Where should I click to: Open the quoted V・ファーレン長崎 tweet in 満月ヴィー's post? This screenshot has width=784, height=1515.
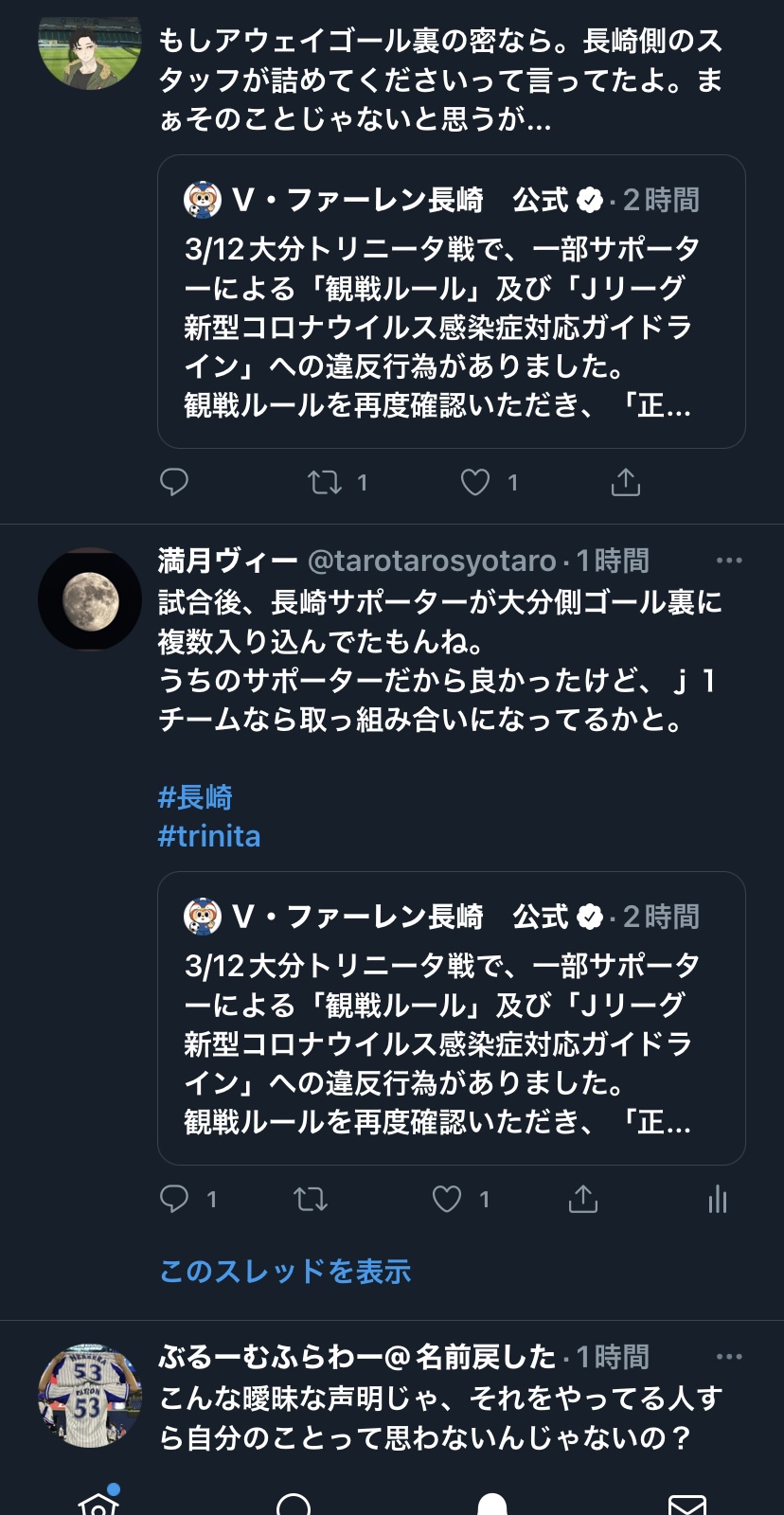point(451,1018)
